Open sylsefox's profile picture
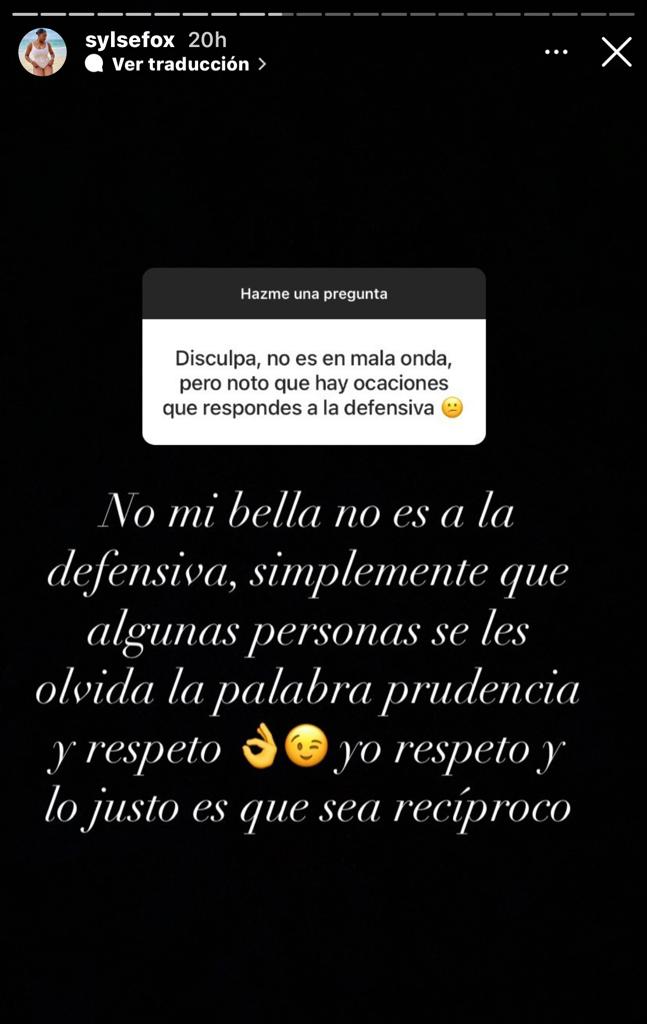 42,52
